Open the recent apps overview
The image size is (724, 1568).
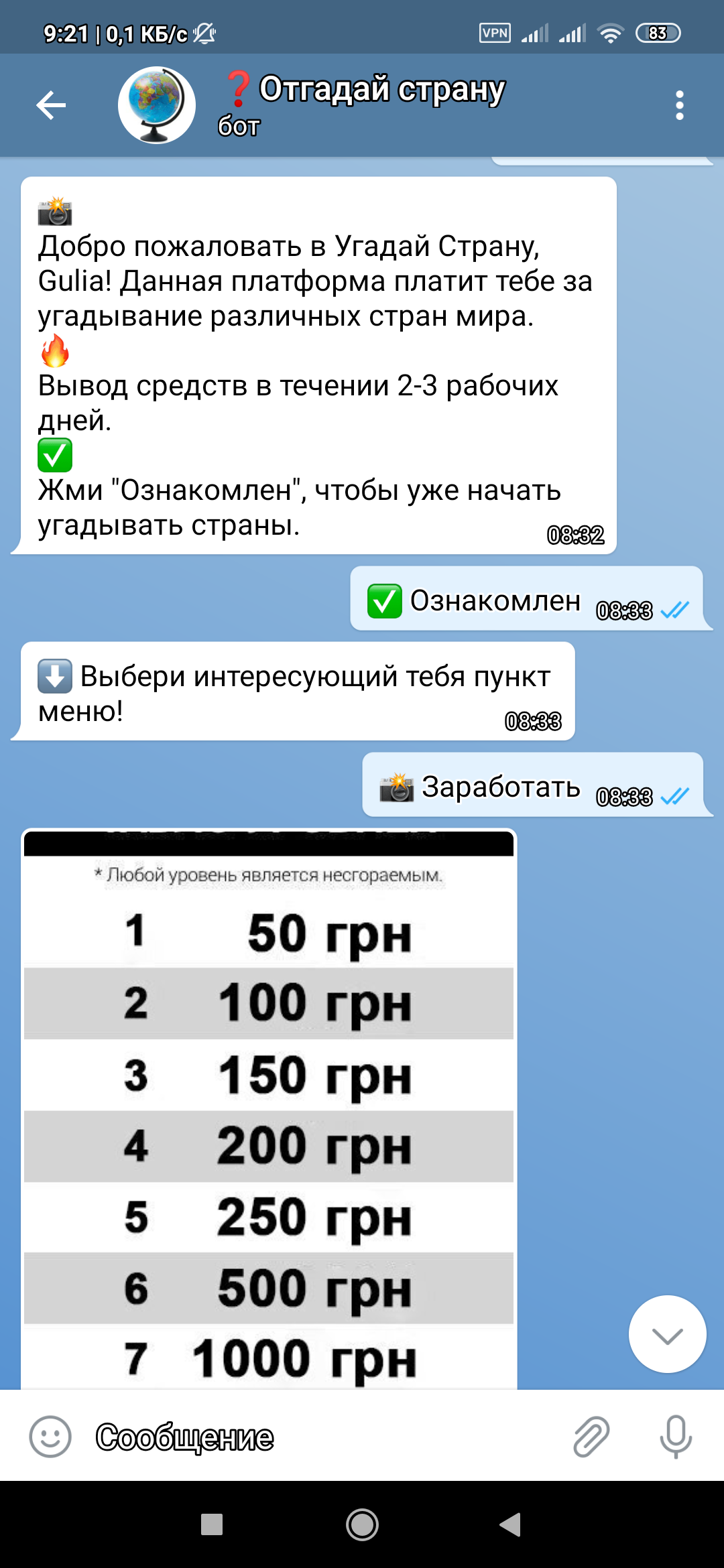pos(212,1524)
